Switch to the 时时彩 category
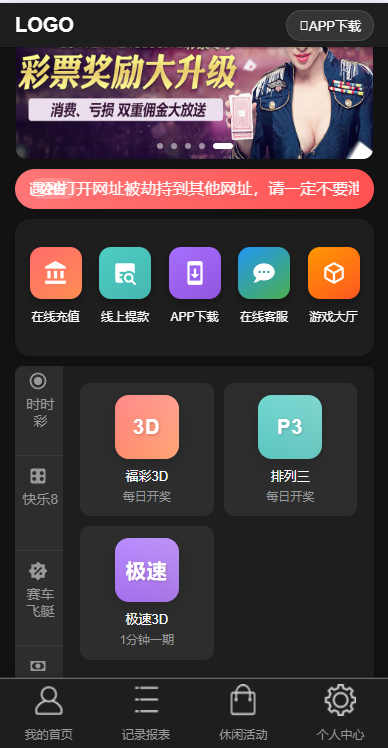388x748 pixels. pyautogui.click(x=39, y=401)
